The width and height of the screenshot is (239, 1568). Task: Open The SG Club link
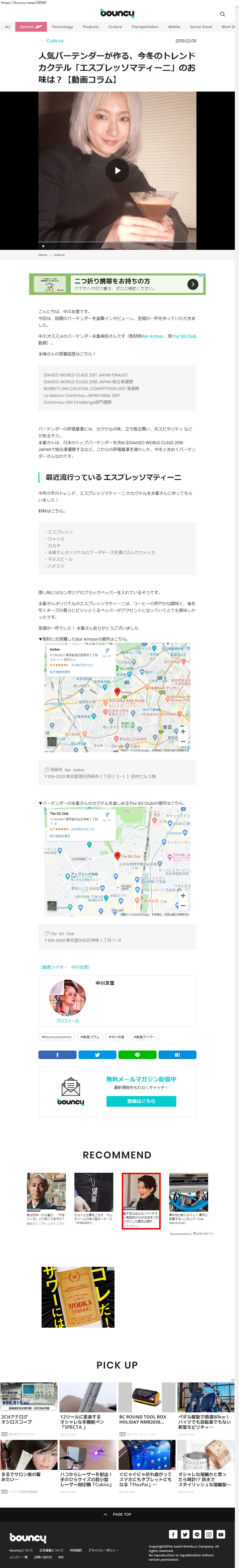[184, 336]
